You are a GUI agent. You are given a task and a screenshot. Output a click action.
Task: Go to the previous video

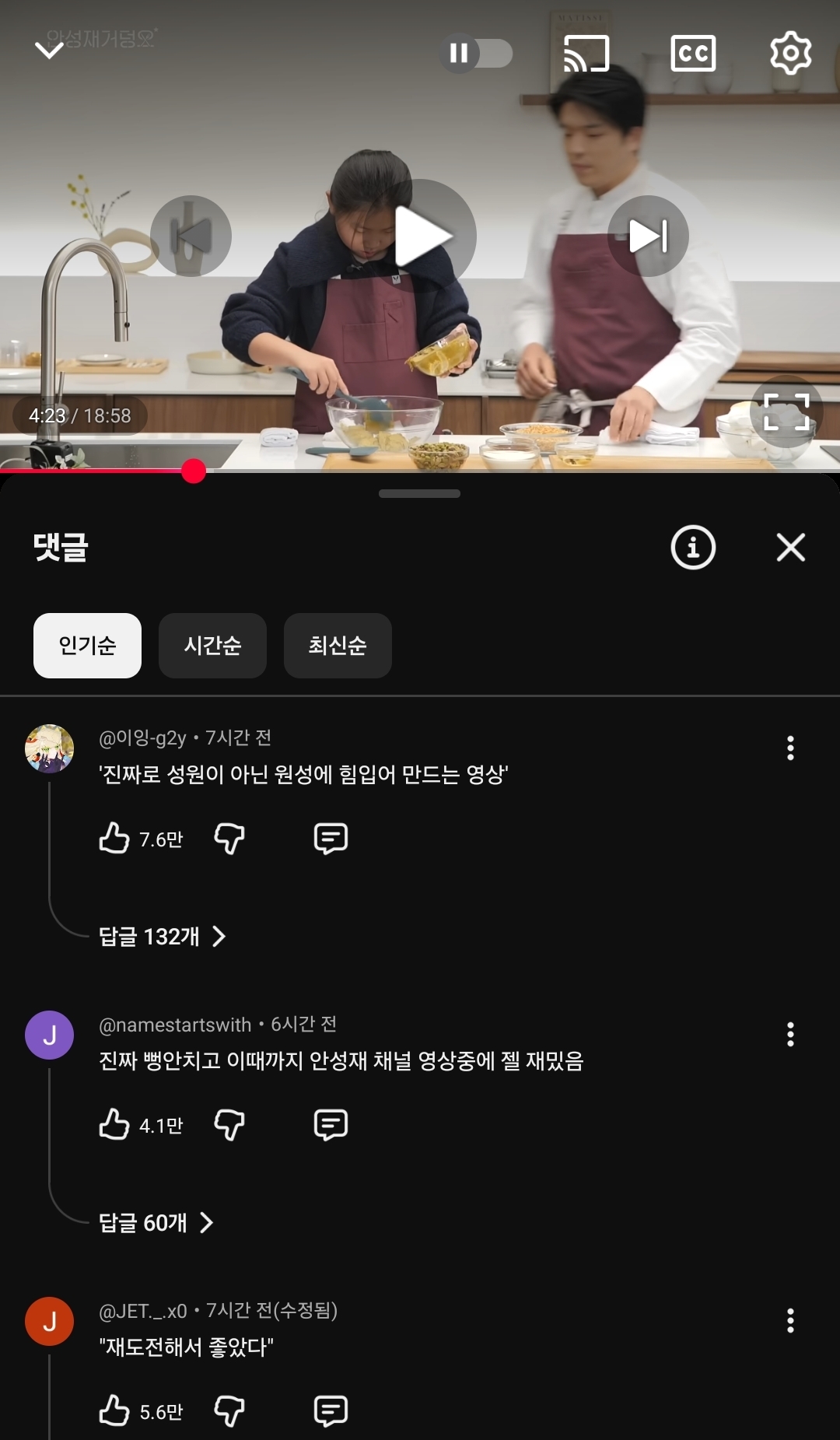point(191,236)
